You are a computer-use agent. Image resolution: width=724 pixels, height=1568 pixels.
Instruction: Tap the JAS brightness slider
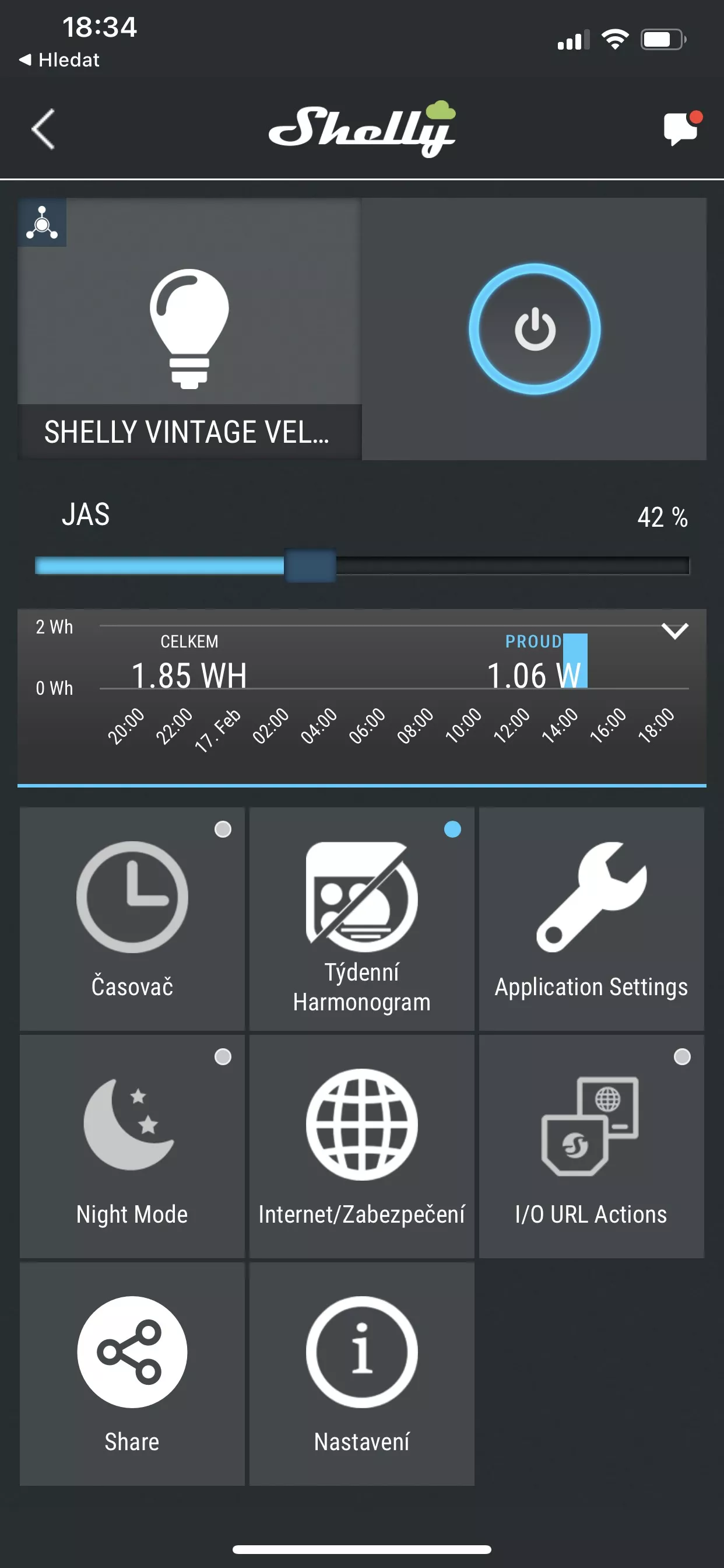point(361,565)
